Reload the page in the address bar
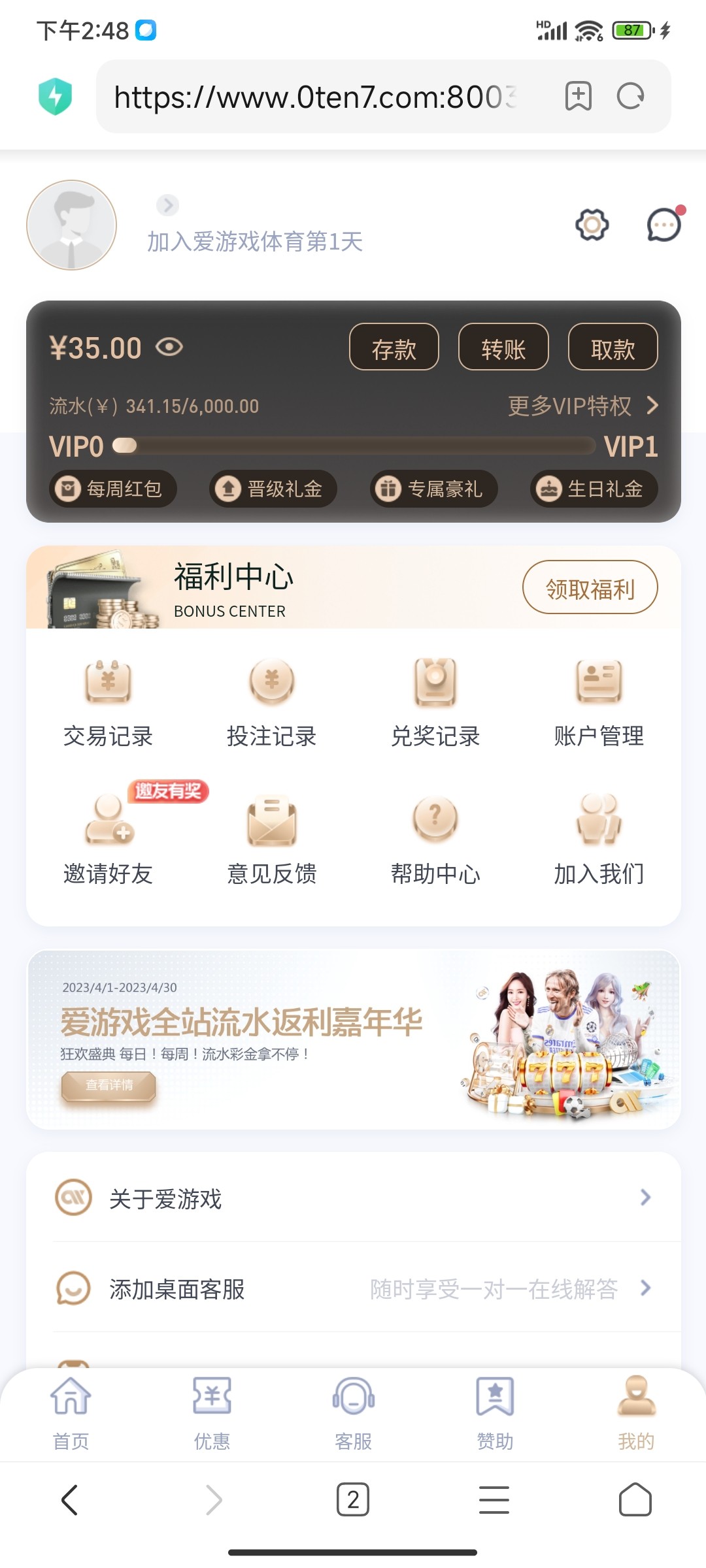This screenshot has height=1568, width=706. 630,97
